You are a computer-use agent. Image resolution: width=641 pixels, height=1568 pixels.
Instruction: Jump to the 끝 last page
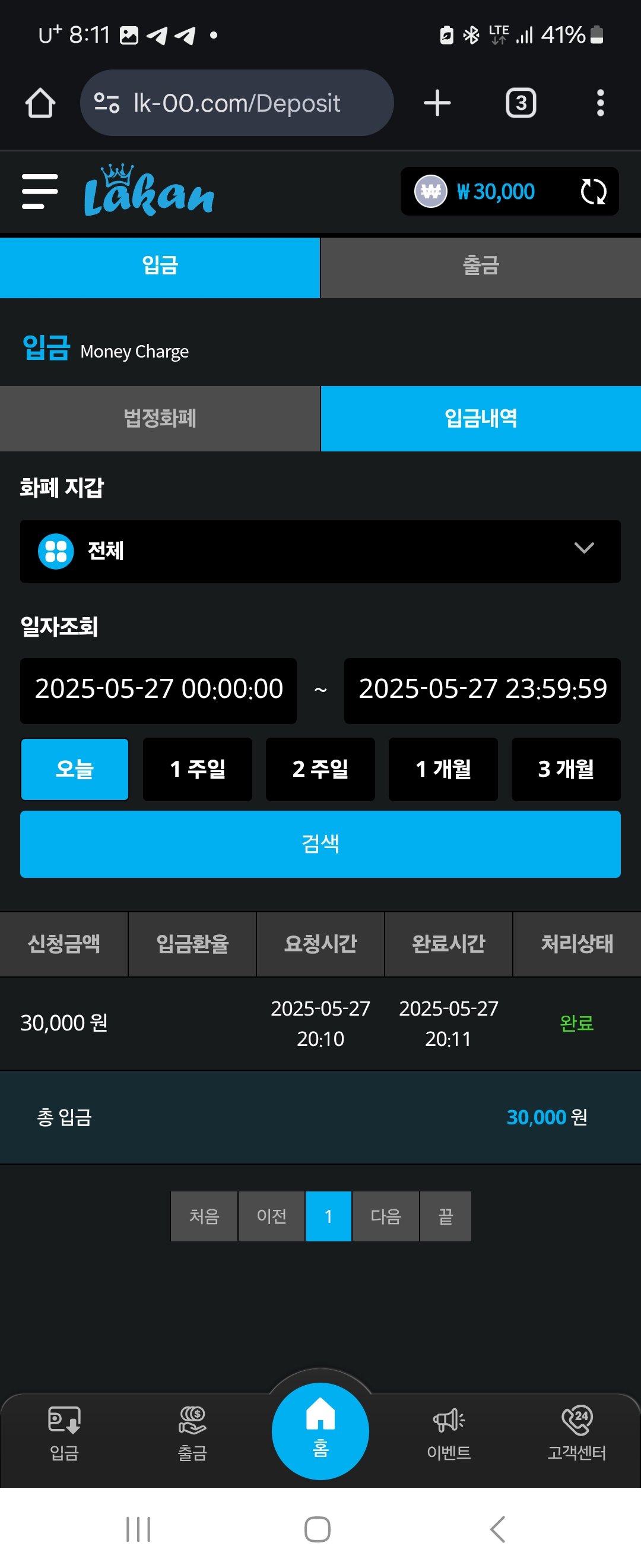point(445,1216)
